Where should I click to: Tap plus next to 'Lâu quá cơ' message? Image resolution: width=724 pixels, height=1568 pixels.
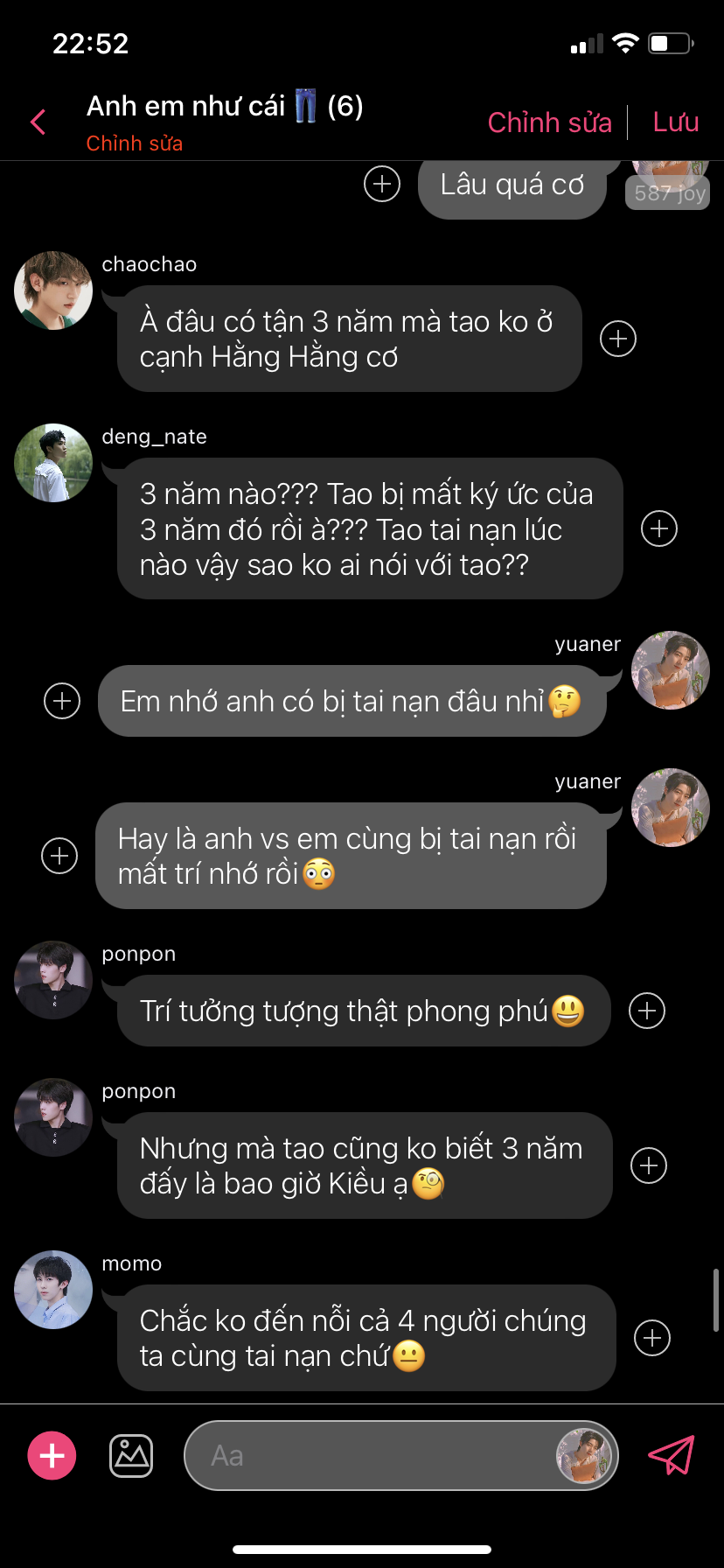(x=382, y=184)
